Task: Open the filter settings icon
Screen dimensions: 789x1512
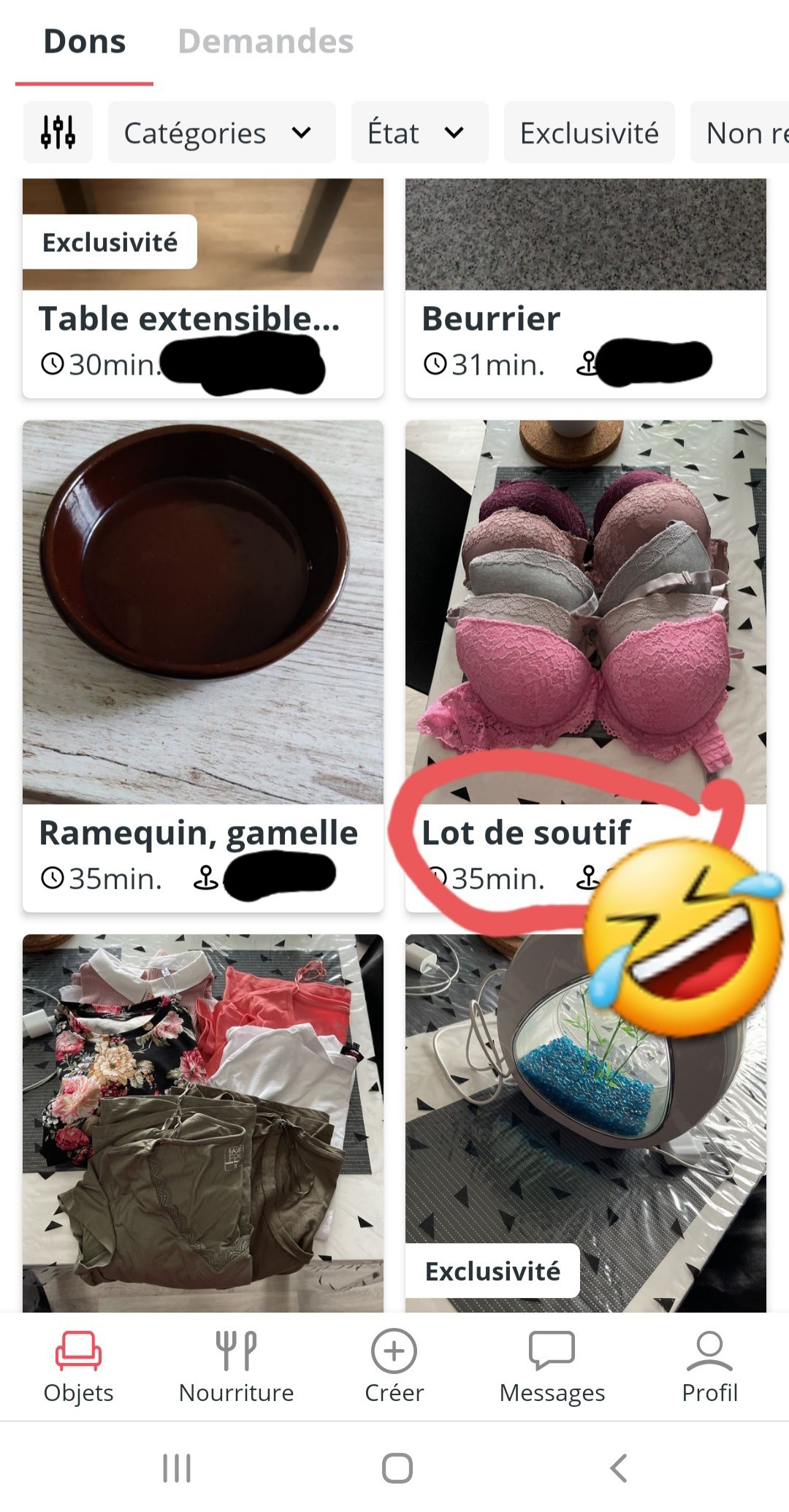Action: (58, 132)
